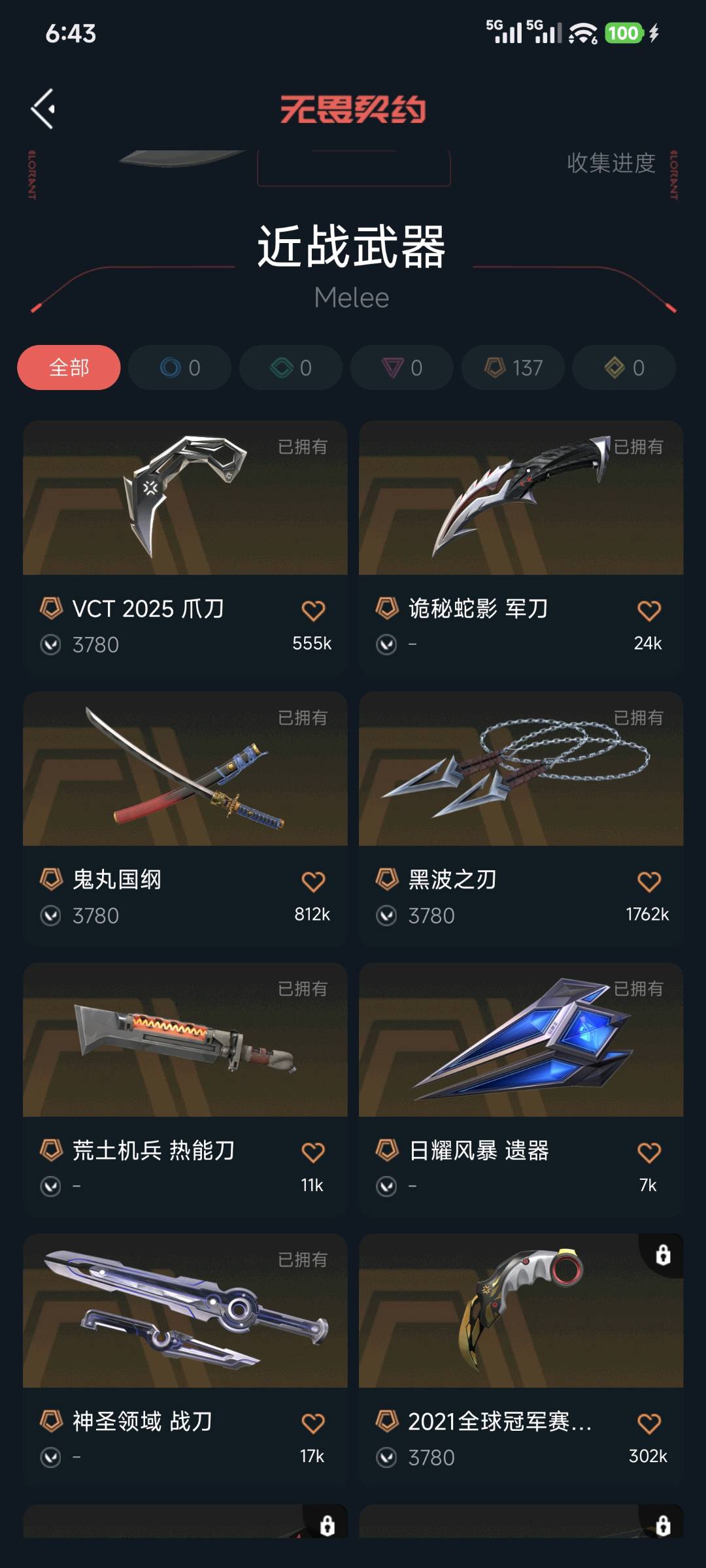Select the 全部 filter chip

click(x=69, y=367)
